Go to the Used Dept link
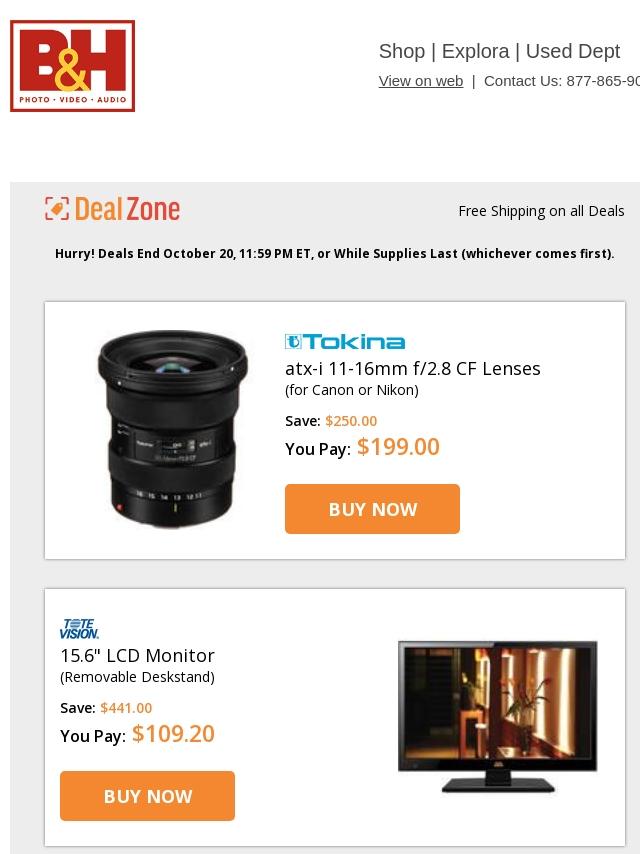This screenshot has height=854, width=640. tap(572, 51)
